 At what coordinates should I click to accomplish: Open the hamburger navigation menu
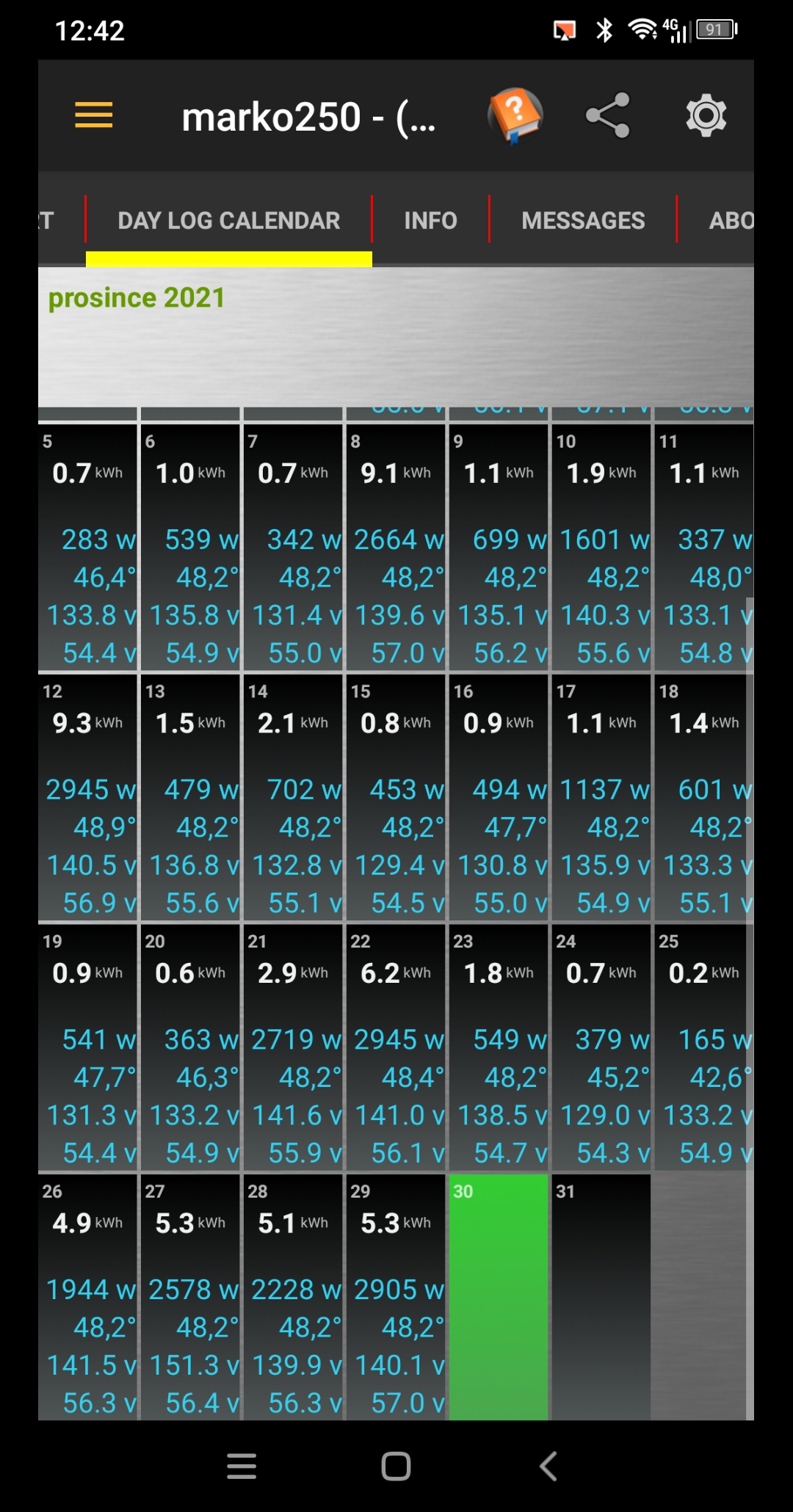point(94,115)
